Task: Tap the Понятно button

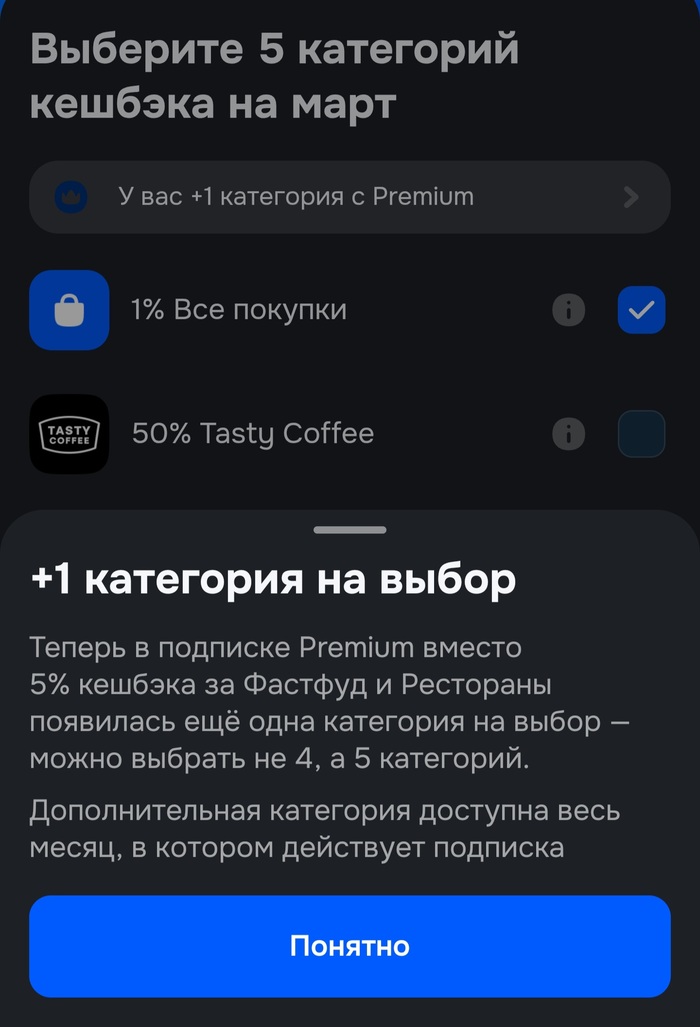Action: point(349,946)
